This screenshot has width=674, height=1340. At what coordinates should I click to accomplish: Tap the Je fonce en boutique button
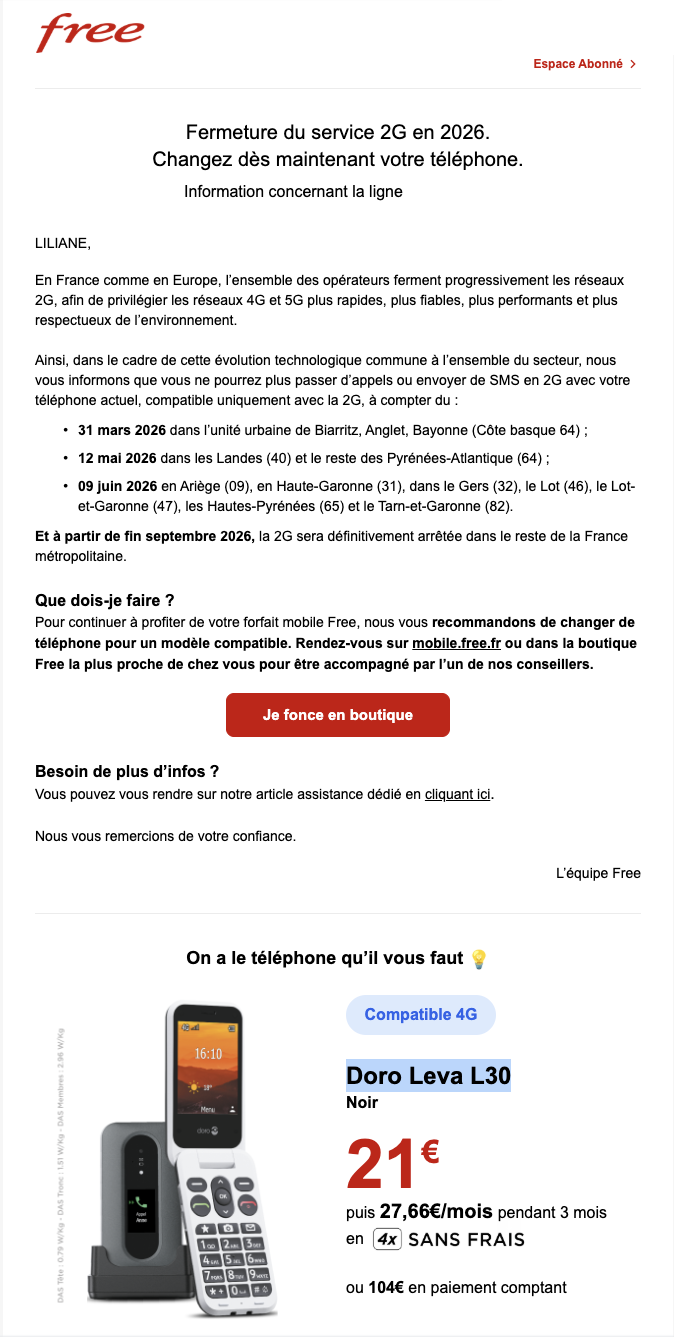pos(338,715)
